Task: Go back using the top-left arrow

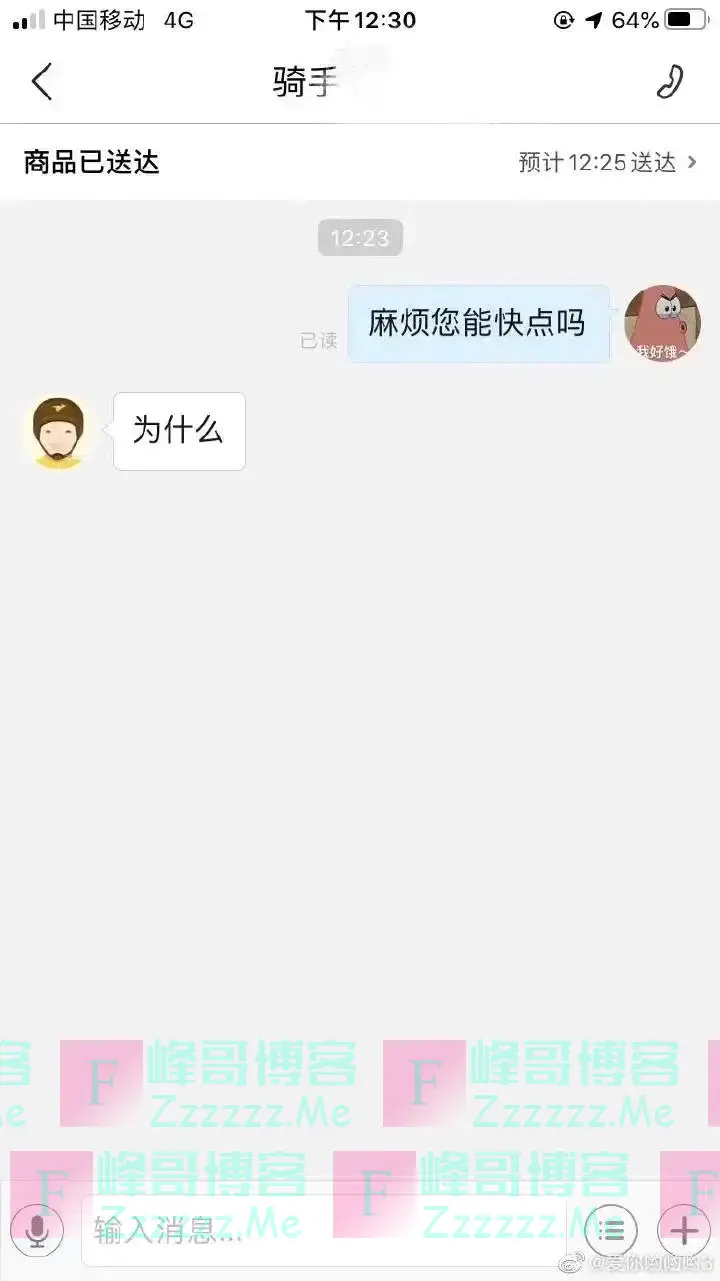Action: coord(42,82)
